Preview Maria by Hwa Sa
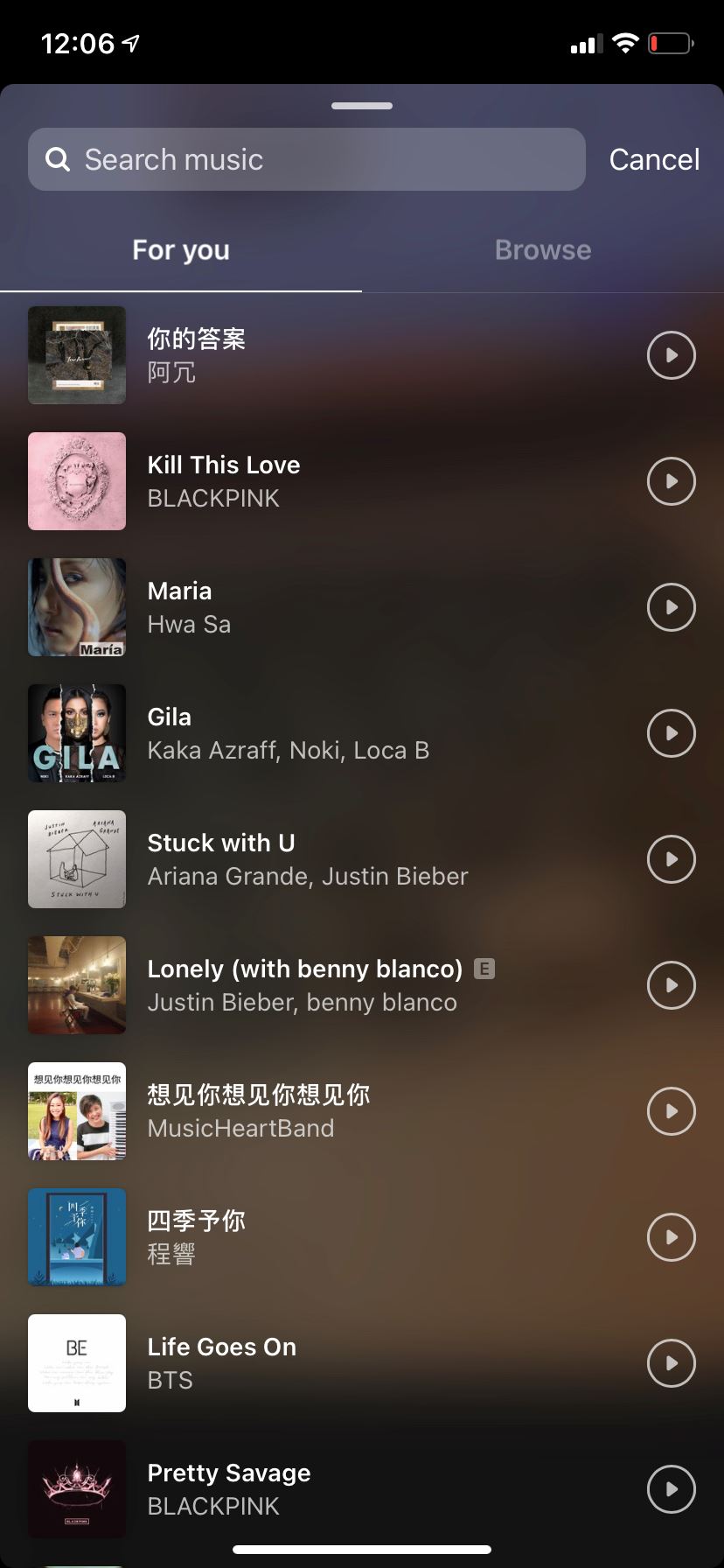 pos(671,607)
